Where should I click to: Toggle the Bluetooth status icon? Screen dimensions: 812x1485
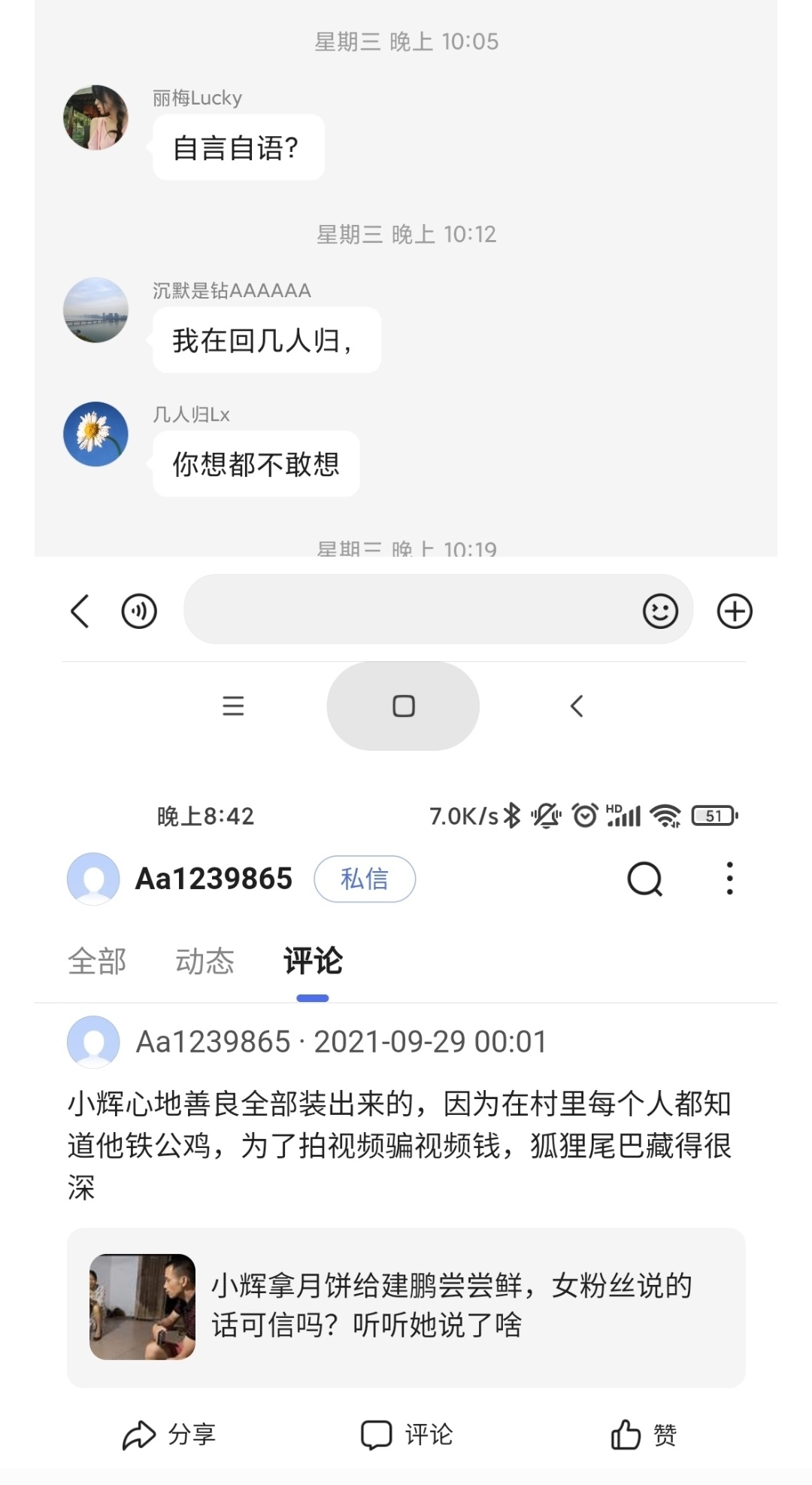511,815
